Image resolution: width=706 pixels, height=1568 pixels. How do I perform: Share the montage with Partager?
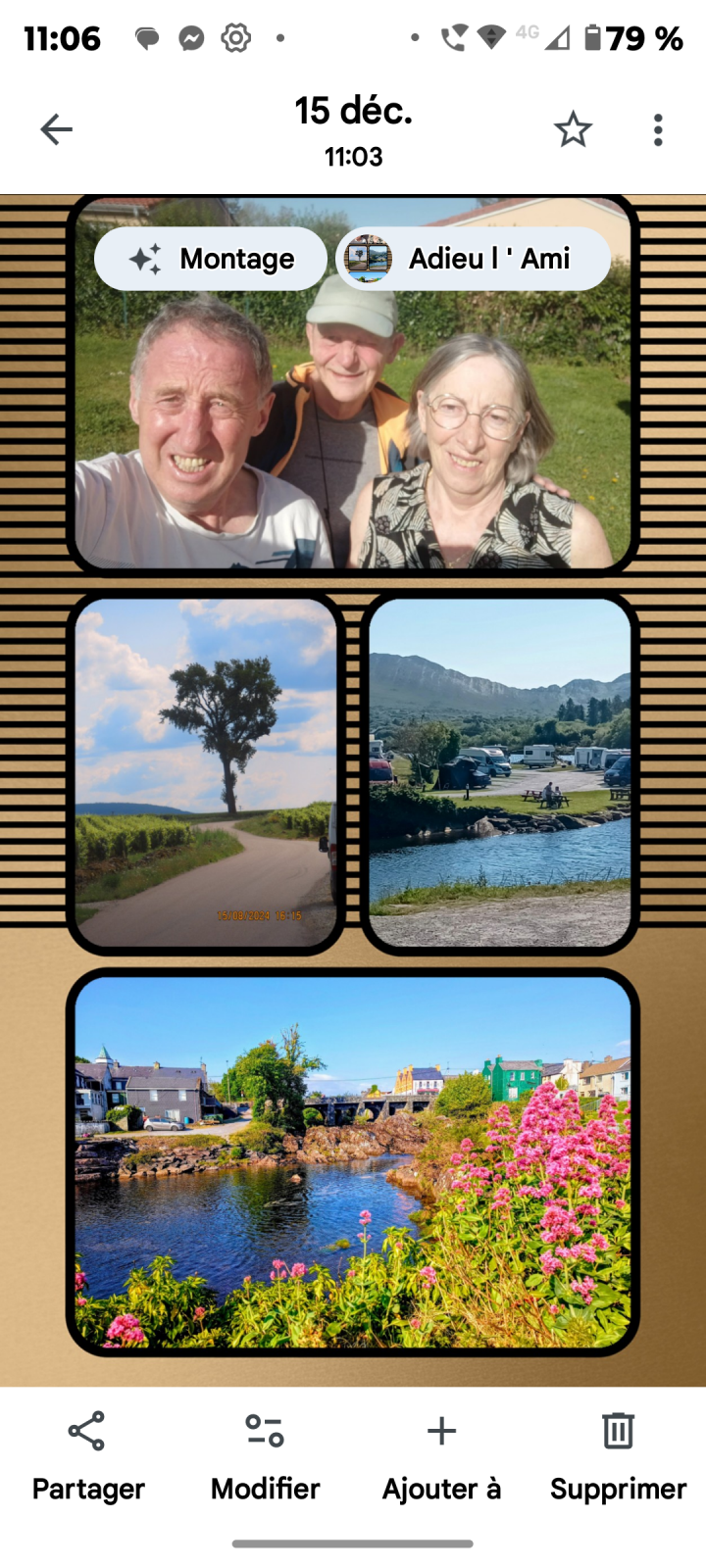pos(88,1456)
